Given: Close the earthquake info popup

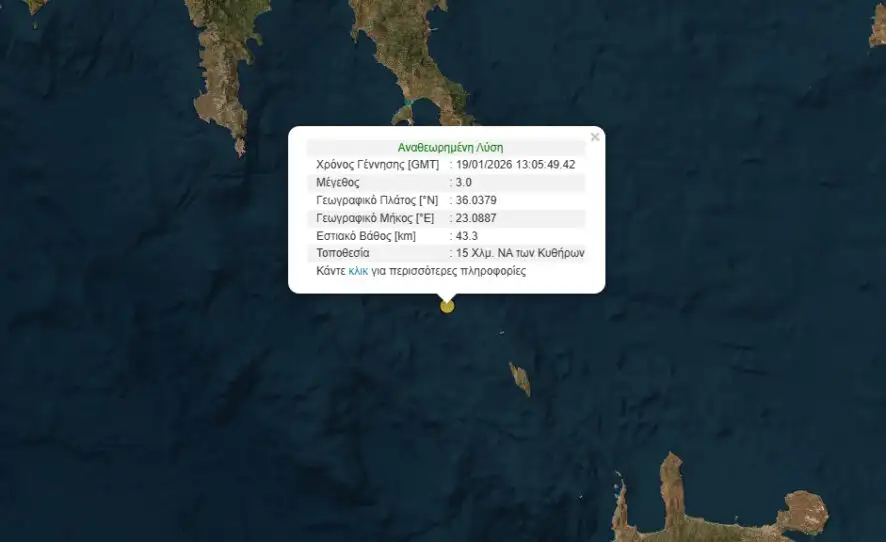Looking at the screenshot, I should (x=595, y=137).
